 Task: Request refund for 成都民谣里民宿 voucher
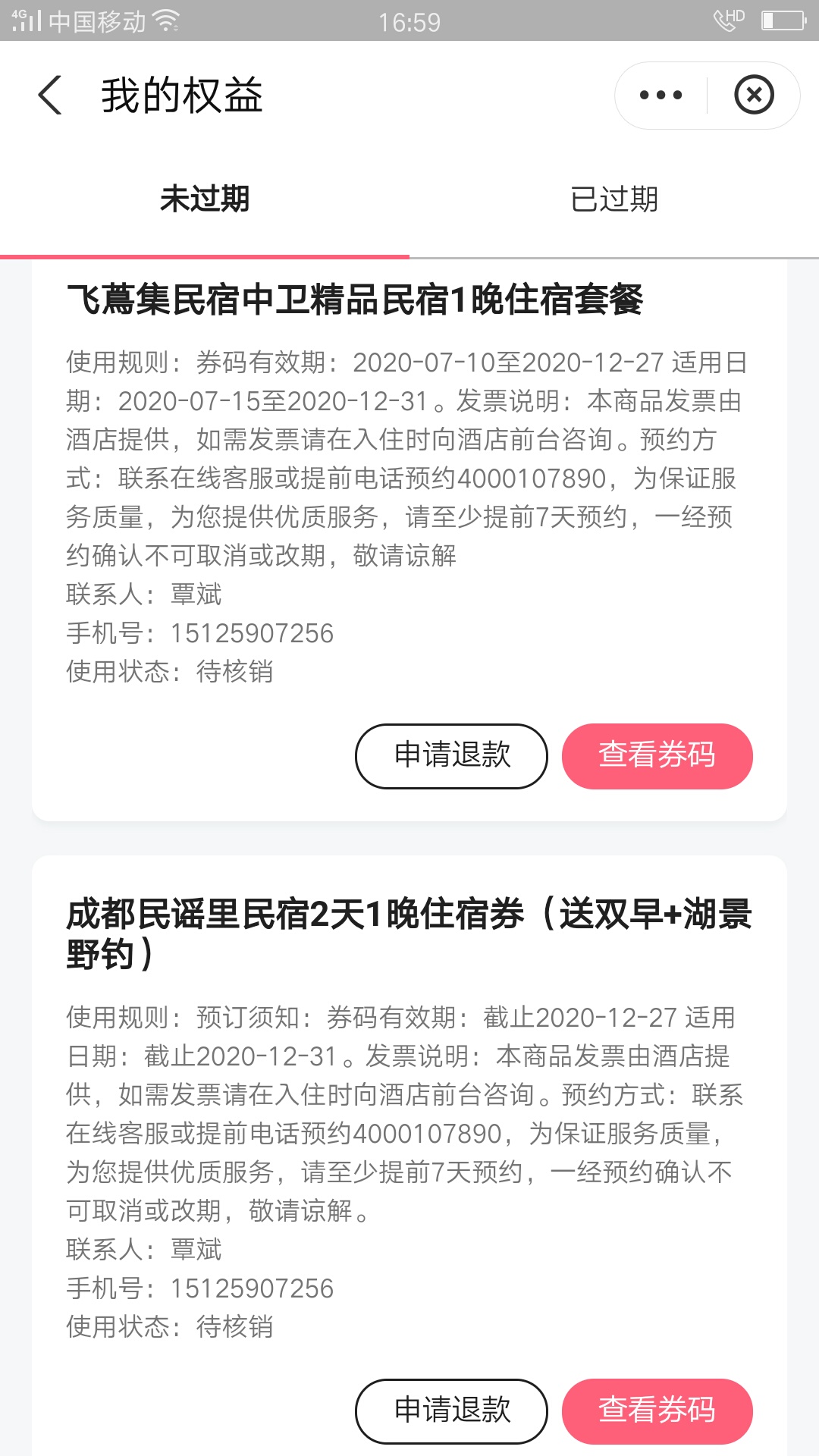(451, 1411)
